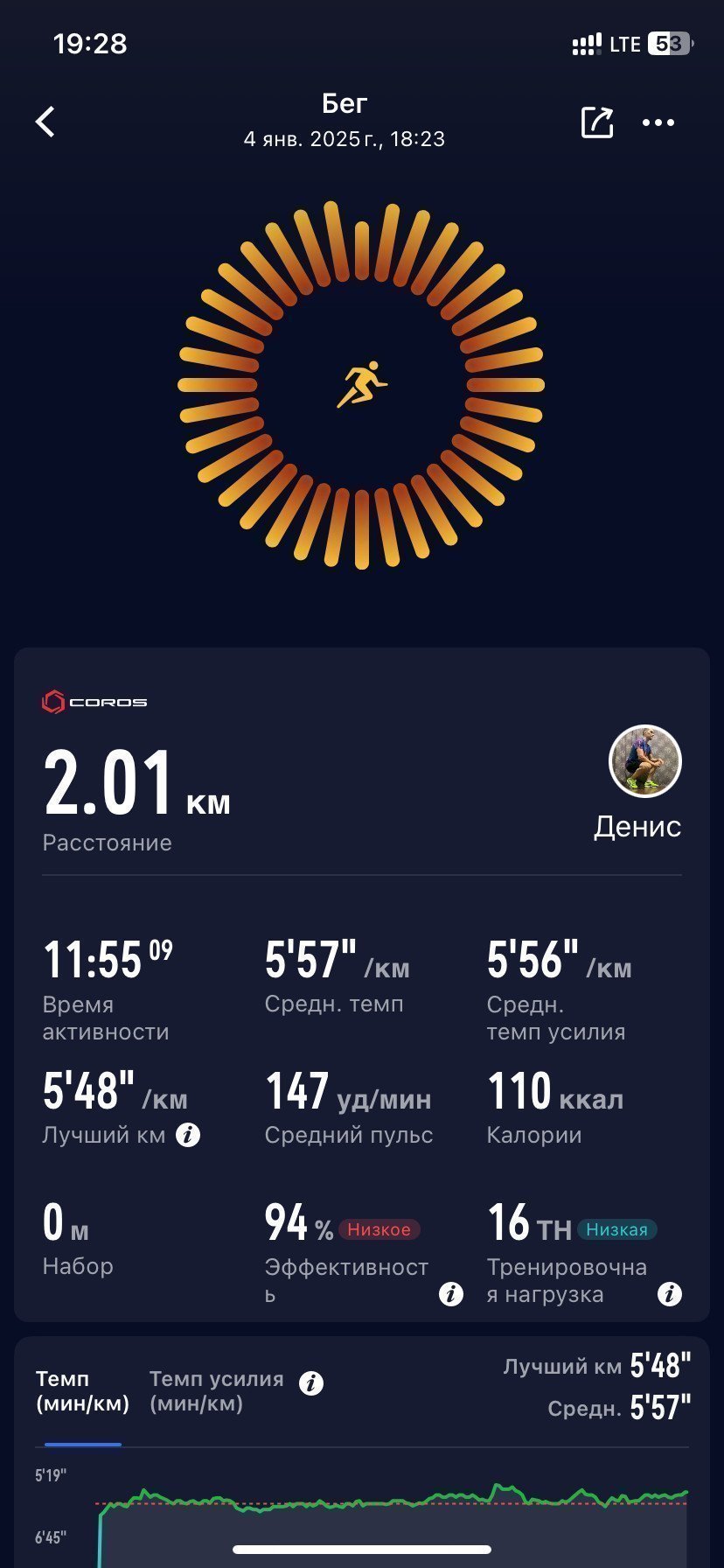The height and width of the screenshot is (1568, 724).
Task: Show info about Лучший км
Action: pyautogui.click(x=188, y=1135)
